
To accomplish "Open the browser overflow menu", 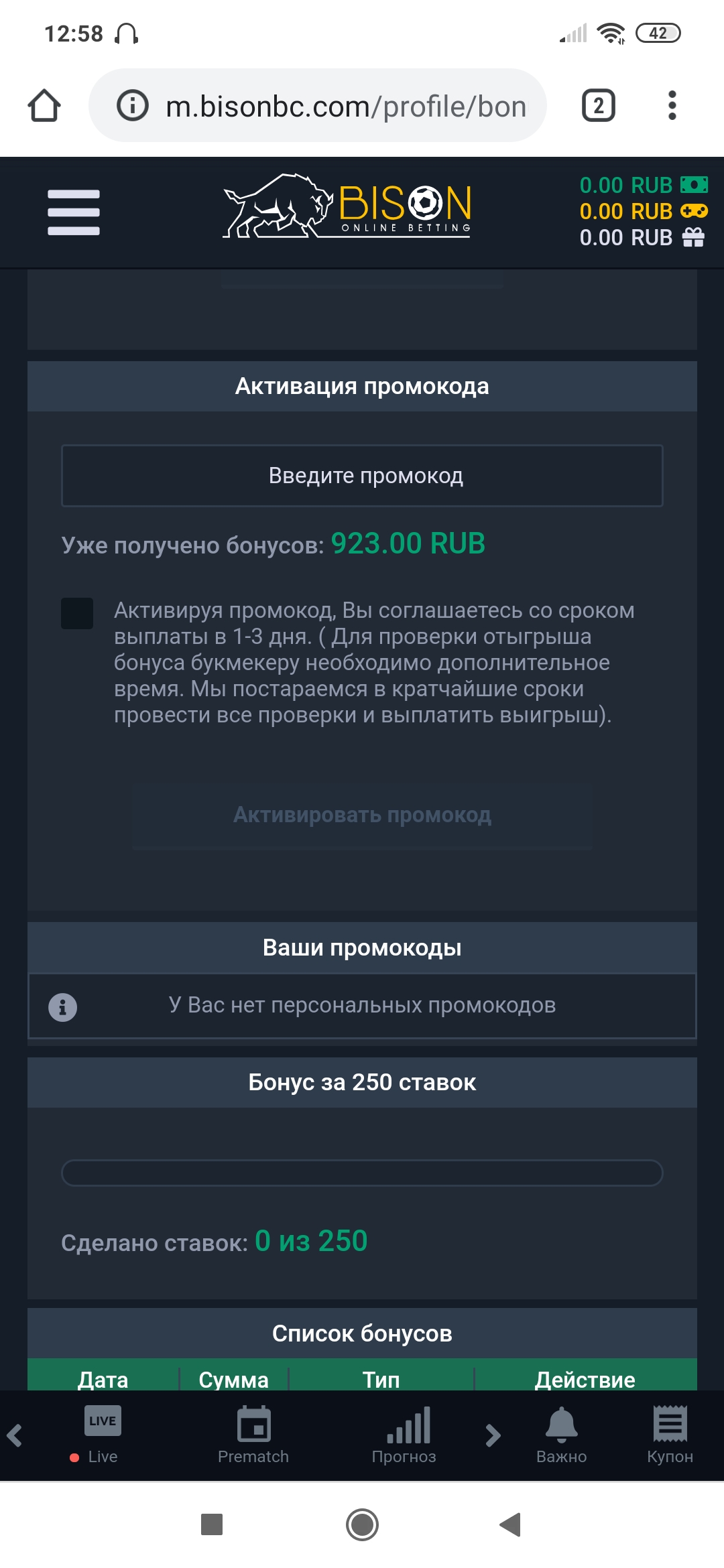I will pyautogui.click(x=672, y=105).
